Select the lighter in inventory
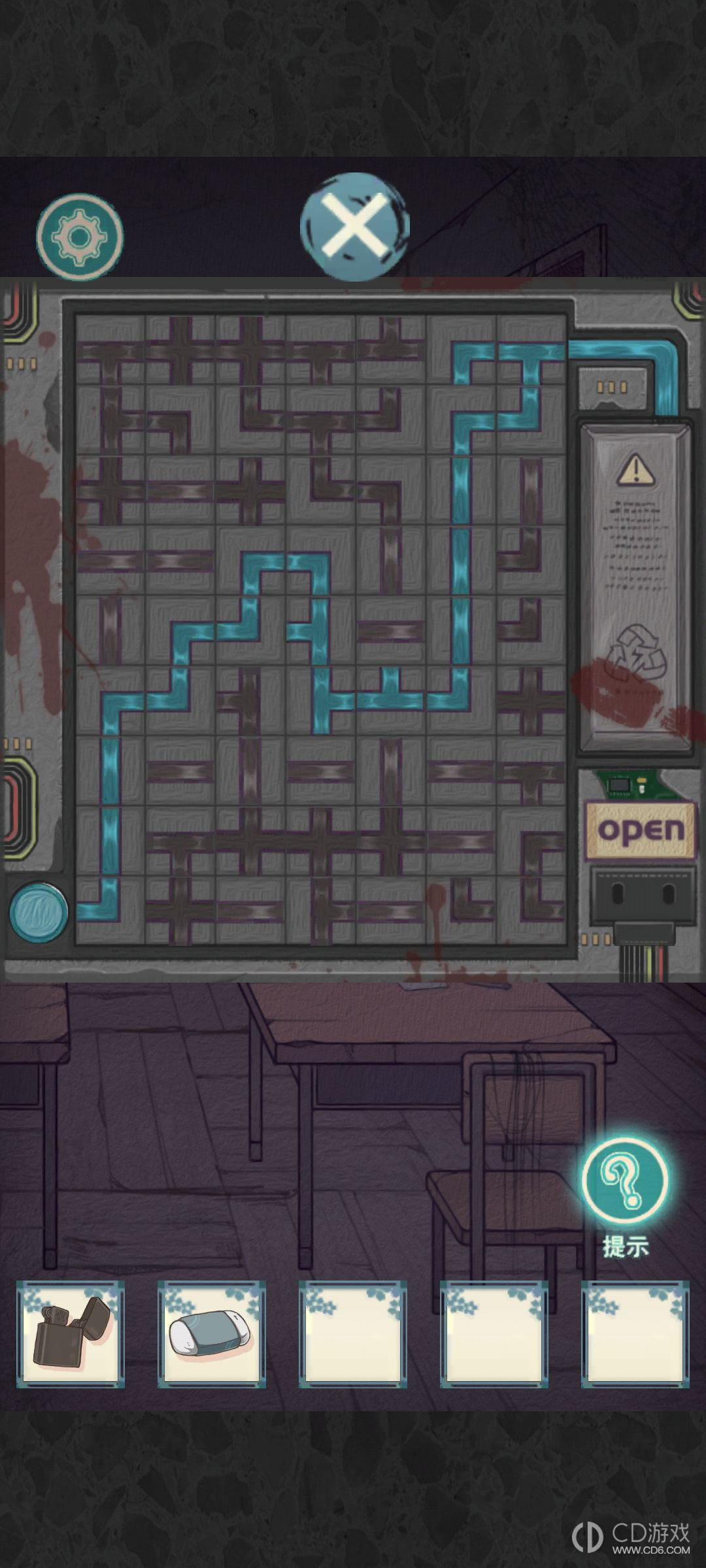The height and width of the screenshot is (1568, 706). coord(71,1335)
